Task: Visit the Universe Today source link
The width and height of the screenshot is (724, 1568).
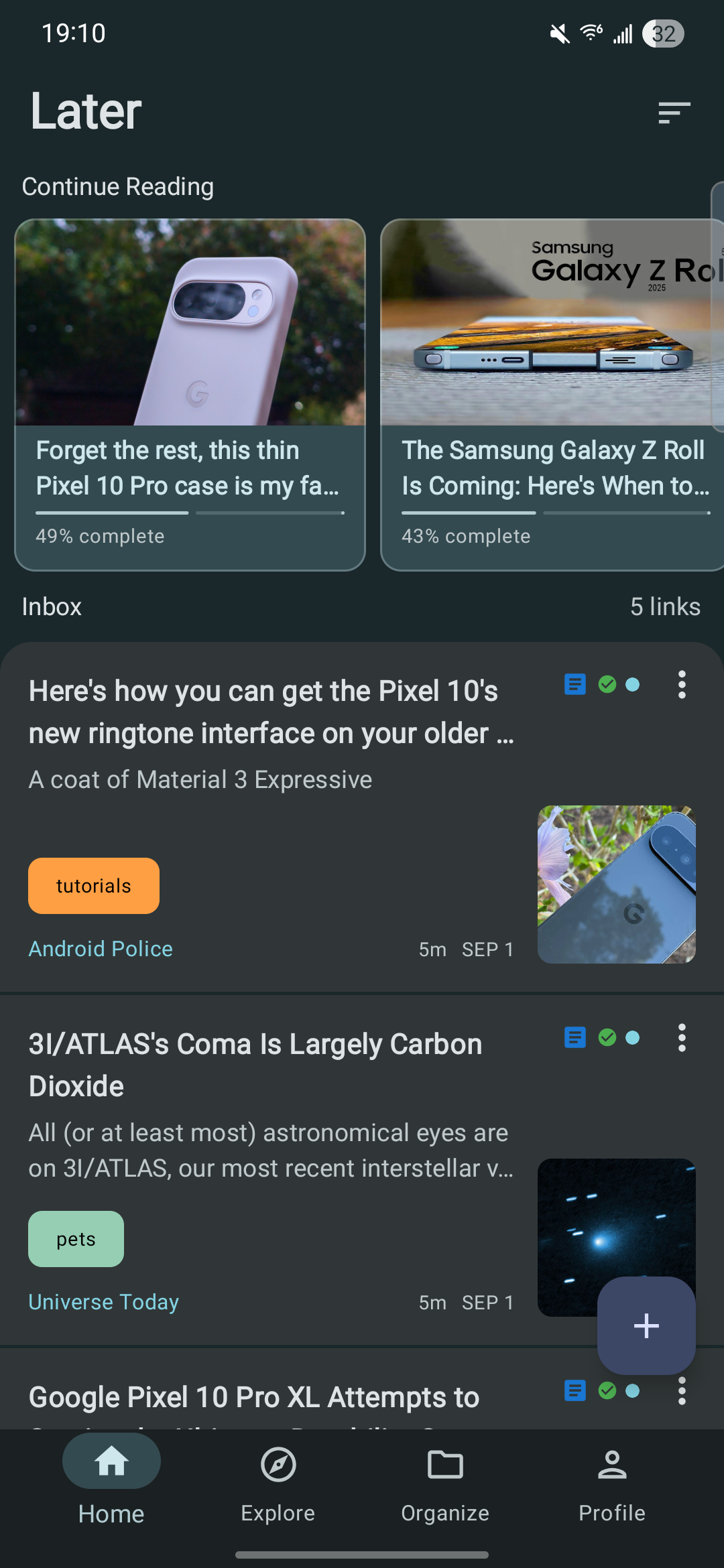Action: tap(104, 1302)
